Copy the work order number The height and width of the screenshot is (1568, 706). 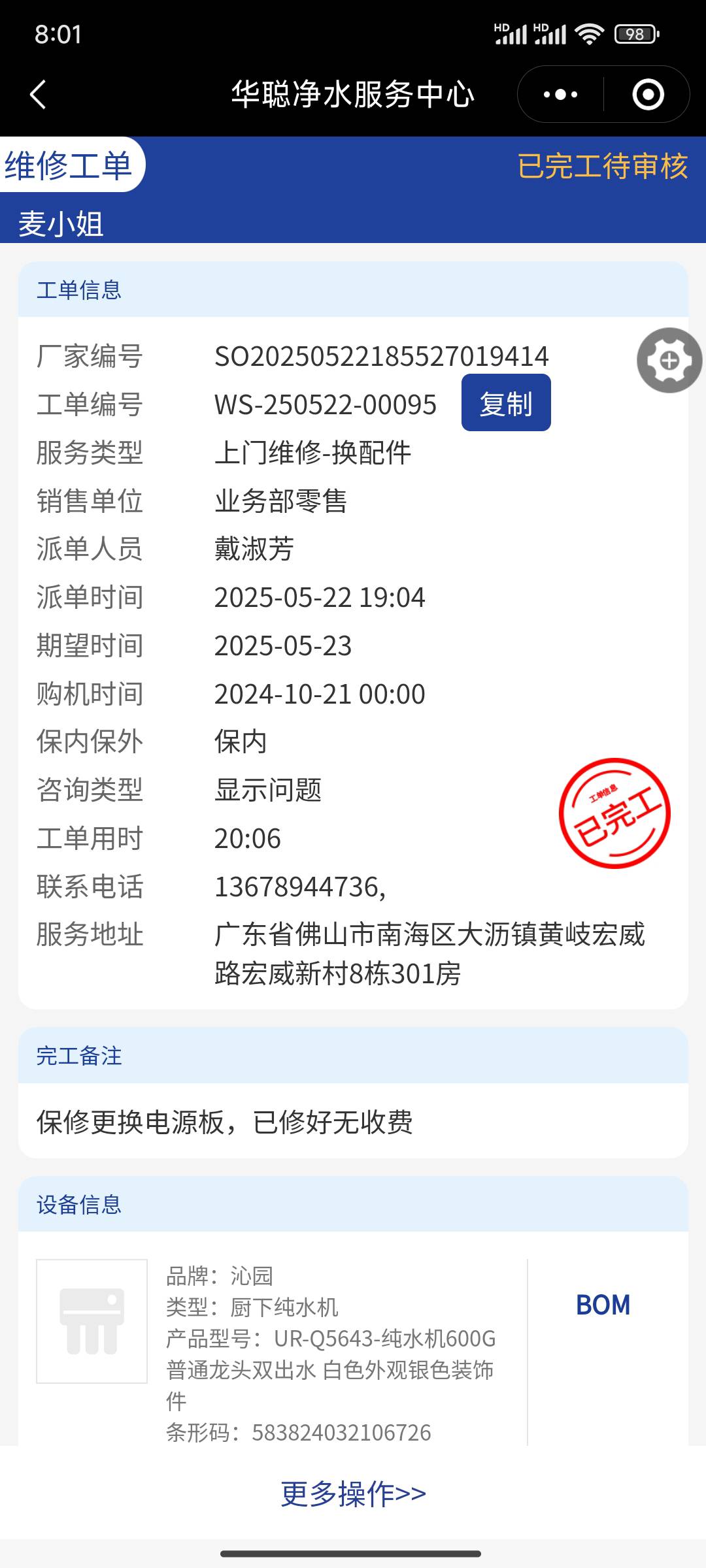point(505,403)
